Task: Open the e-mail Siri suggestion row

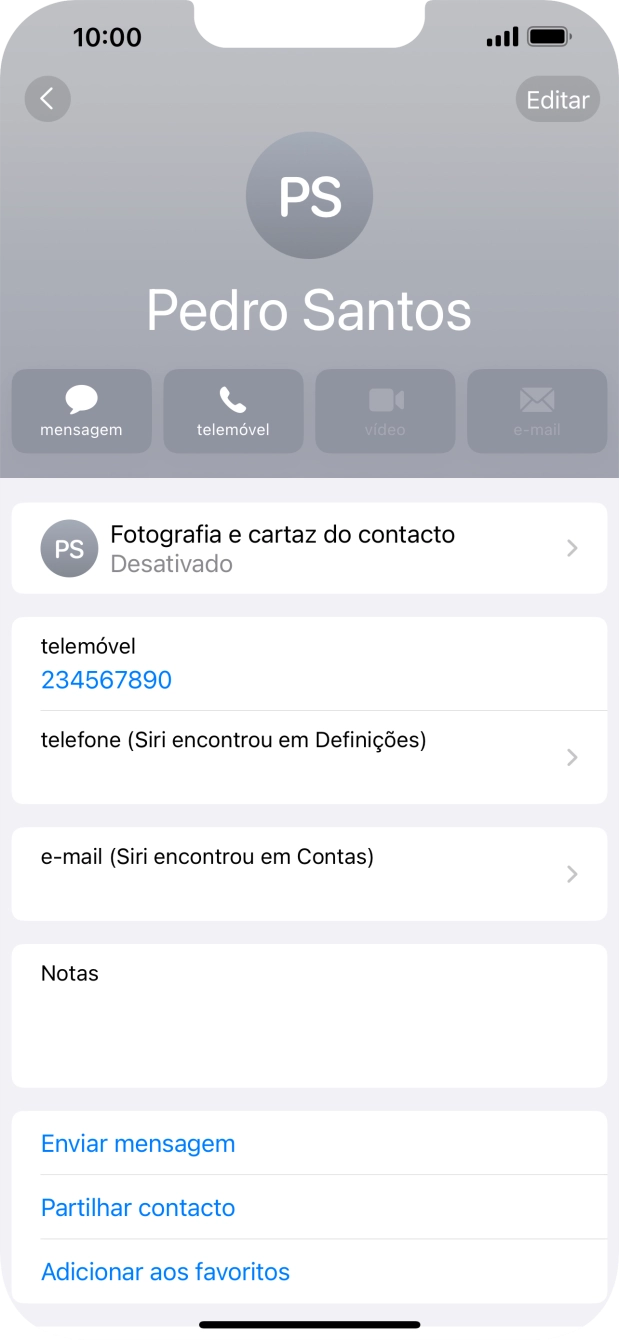Action: coord(309,873)
